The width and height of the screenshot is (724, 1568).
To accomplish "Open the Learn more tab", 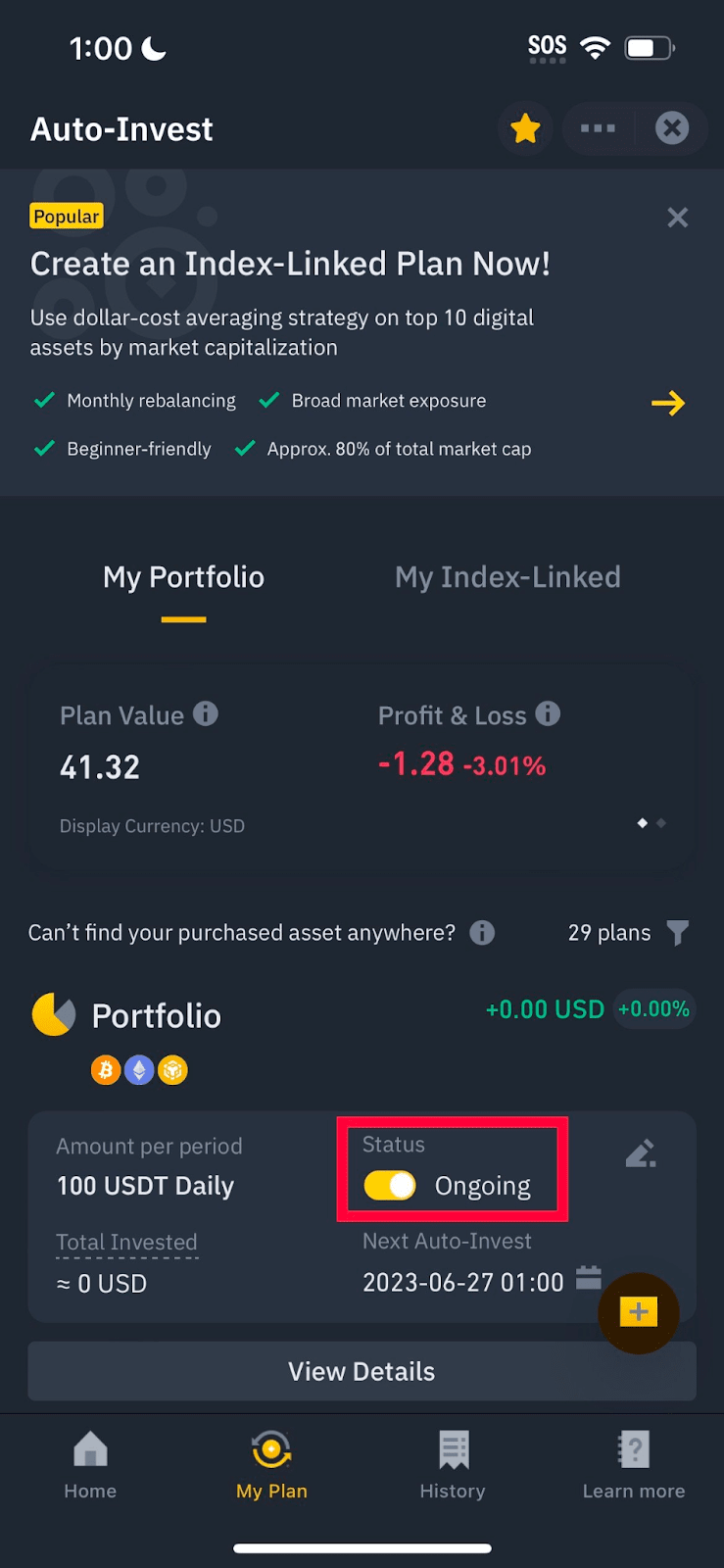I will (634, 1465).
